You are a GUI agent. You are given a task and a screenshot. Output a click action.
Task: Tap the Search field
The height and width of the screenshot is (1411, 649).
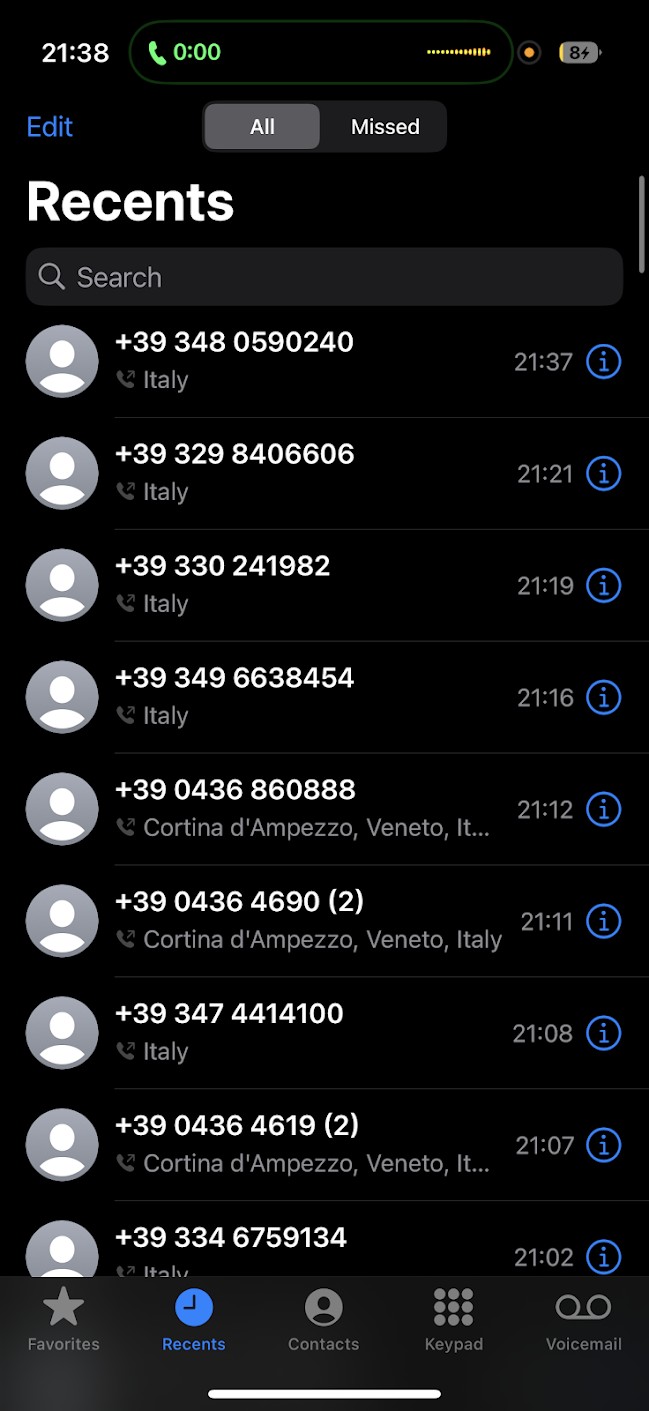(x=324, y=277)
